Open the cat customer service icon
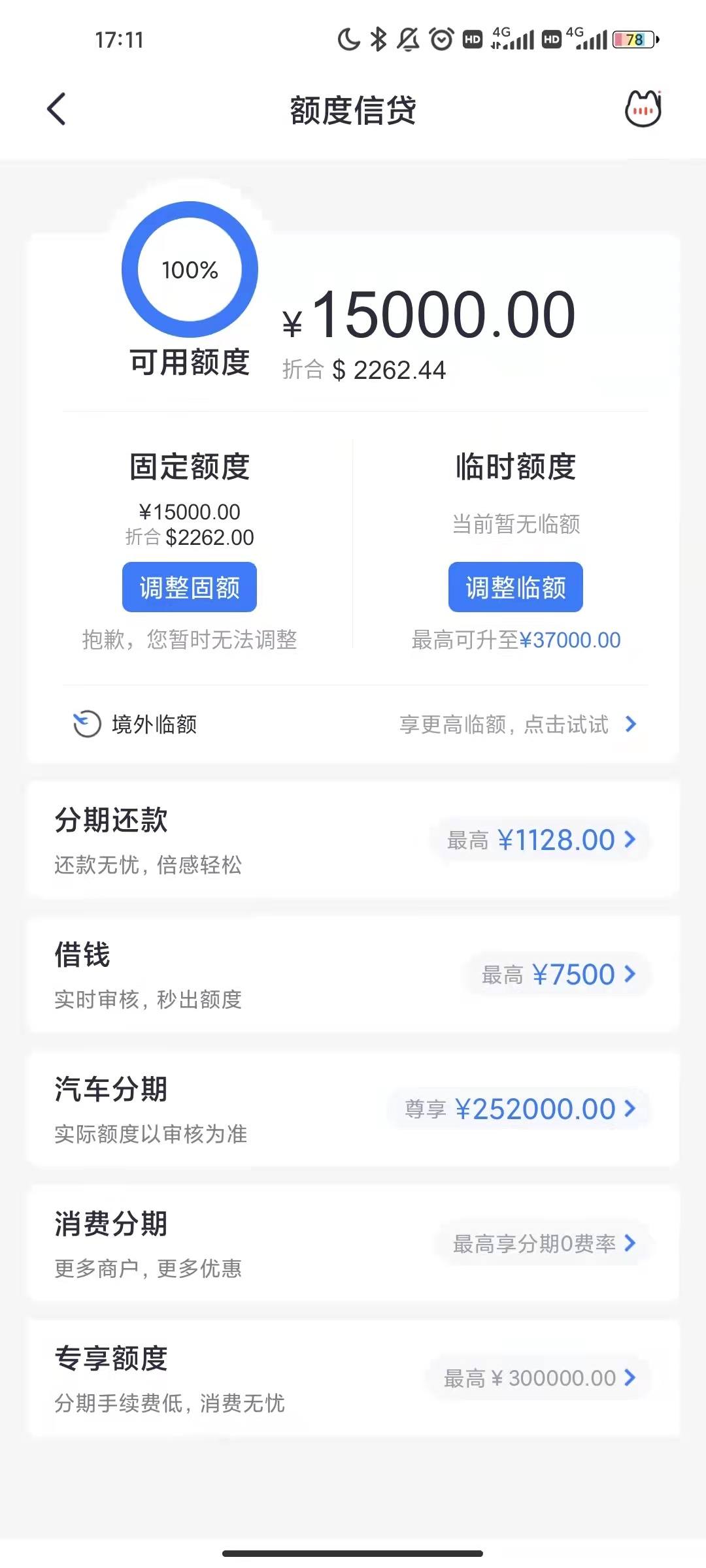Image resolution: width=706 pixels, height=1568 pixels. (x=643, y=108)
